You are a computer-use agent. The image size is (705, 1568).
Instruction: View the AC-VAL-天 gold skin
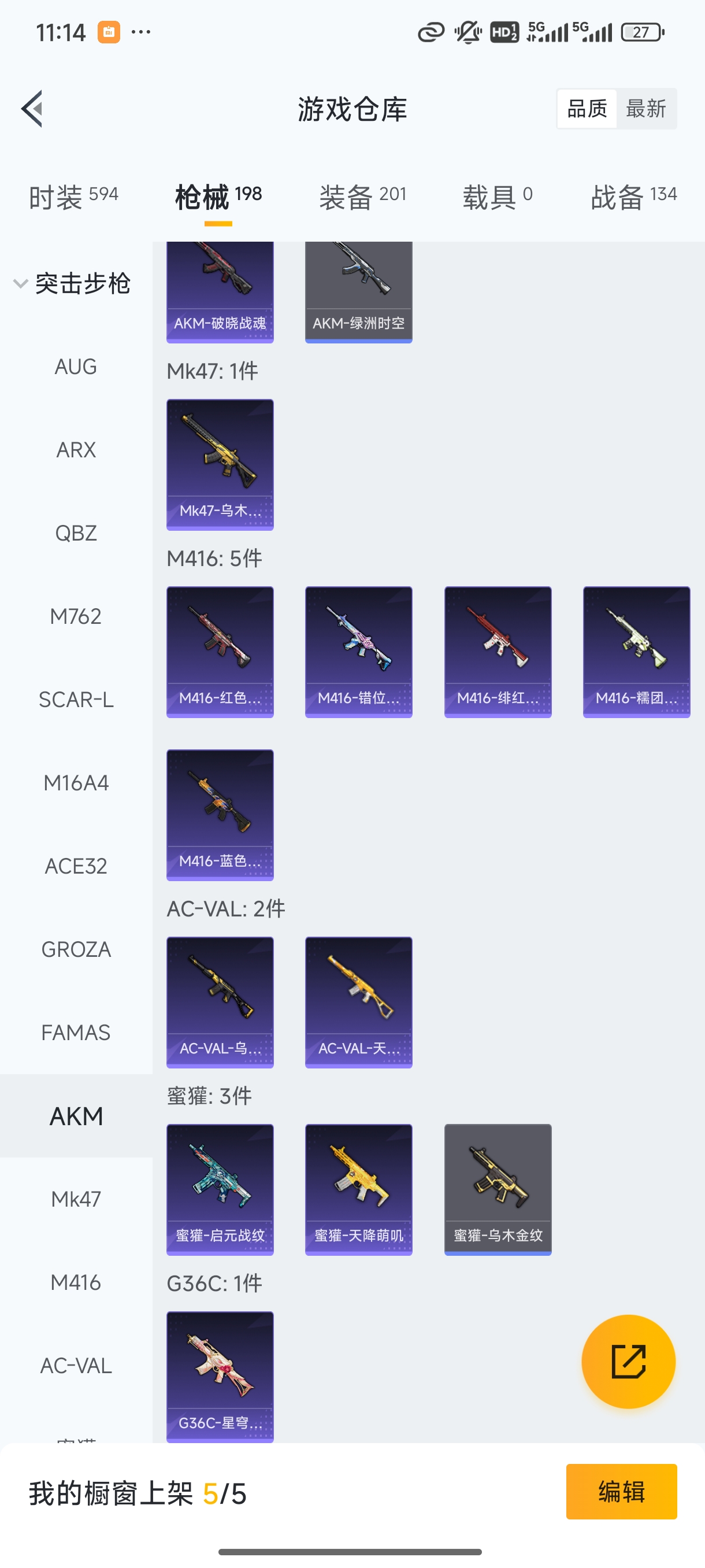coord(359,1003)
